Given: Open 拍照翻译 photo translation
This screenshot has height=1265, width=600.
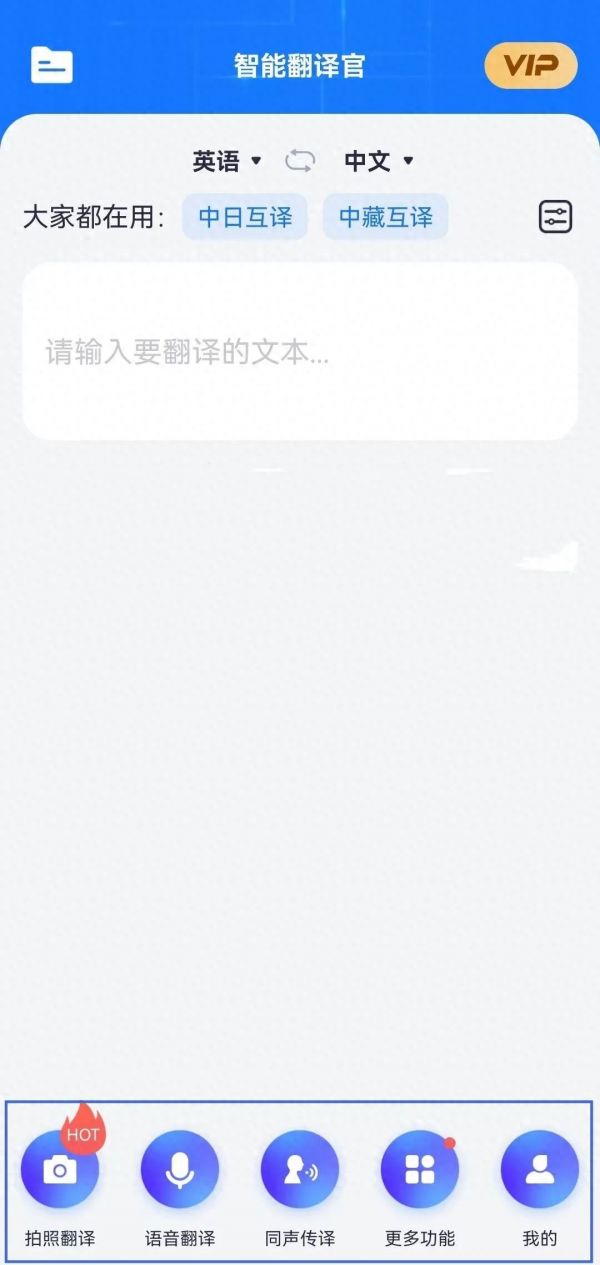Looking at the screenshot, I should 60,1187.
